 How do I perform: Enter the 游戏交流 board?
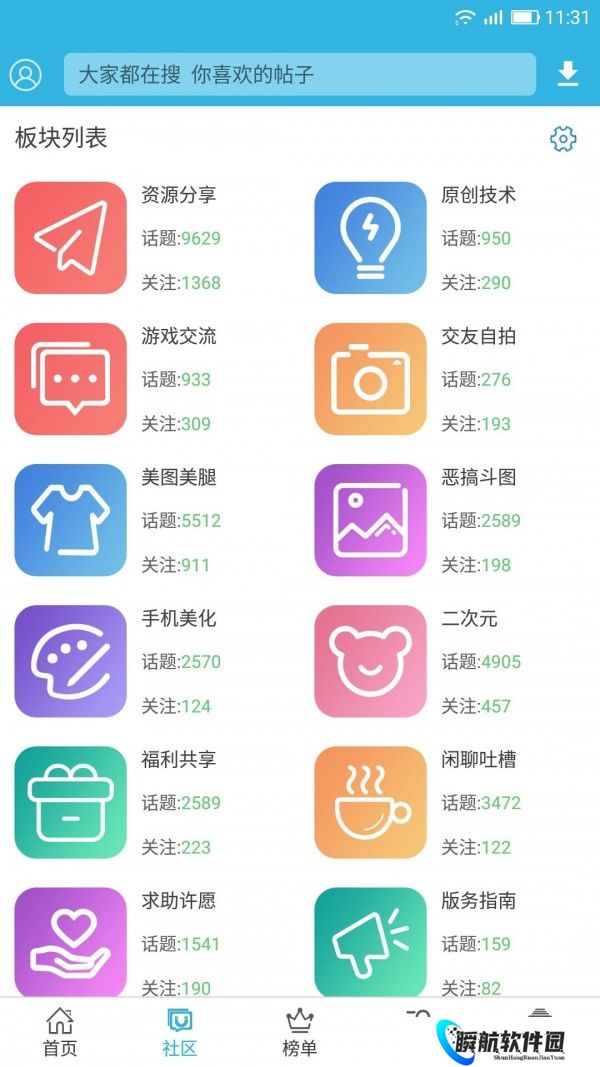[71, 379]
